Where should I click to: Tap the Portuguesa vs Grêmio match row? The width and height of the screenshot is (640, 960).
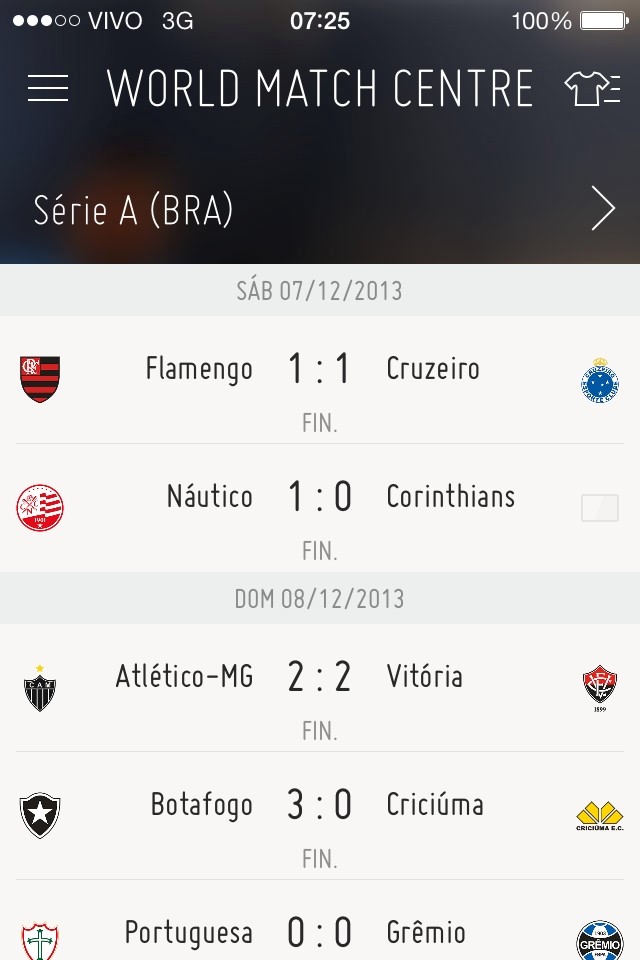coord(320,934)
